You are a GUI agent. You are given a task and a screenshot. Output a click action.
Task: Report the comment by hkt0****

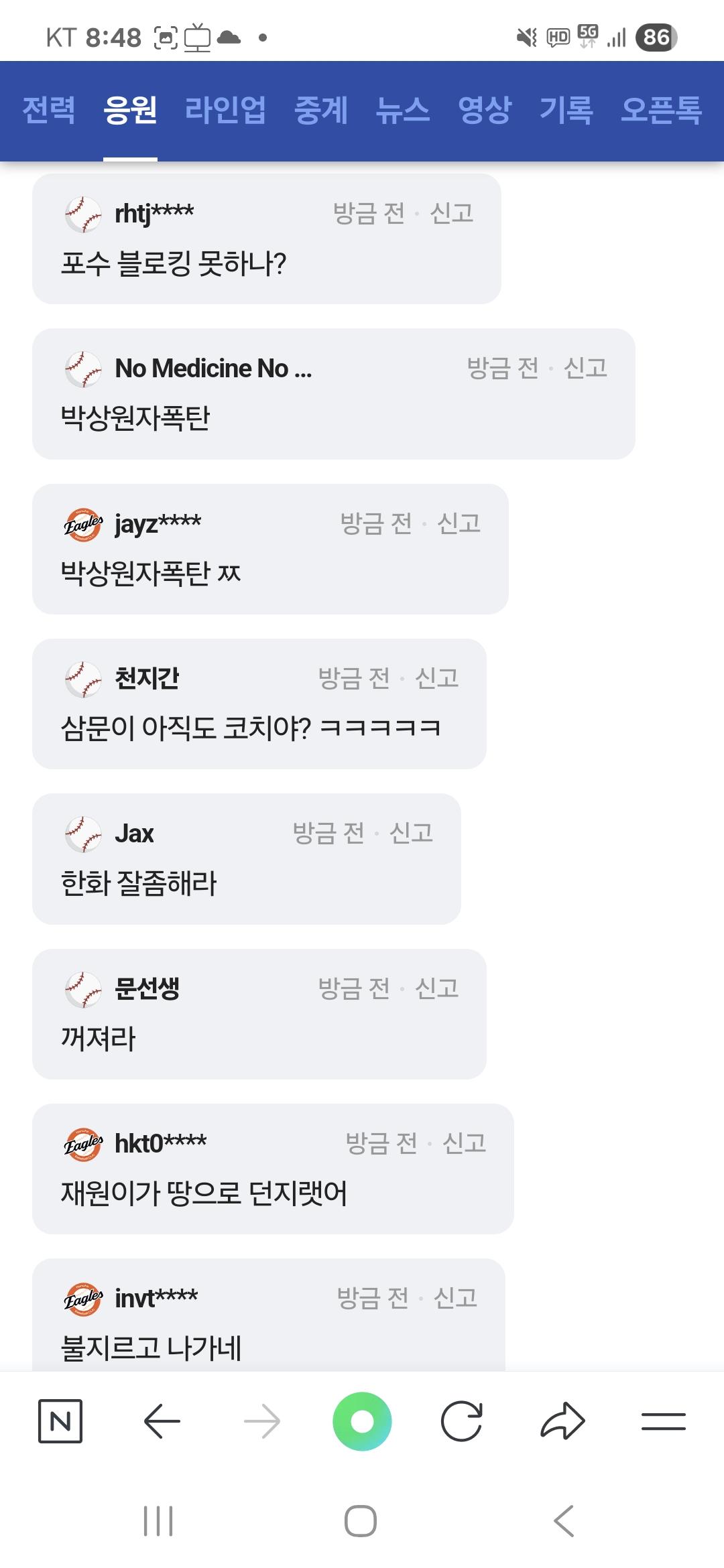(x=465, y=1143)
